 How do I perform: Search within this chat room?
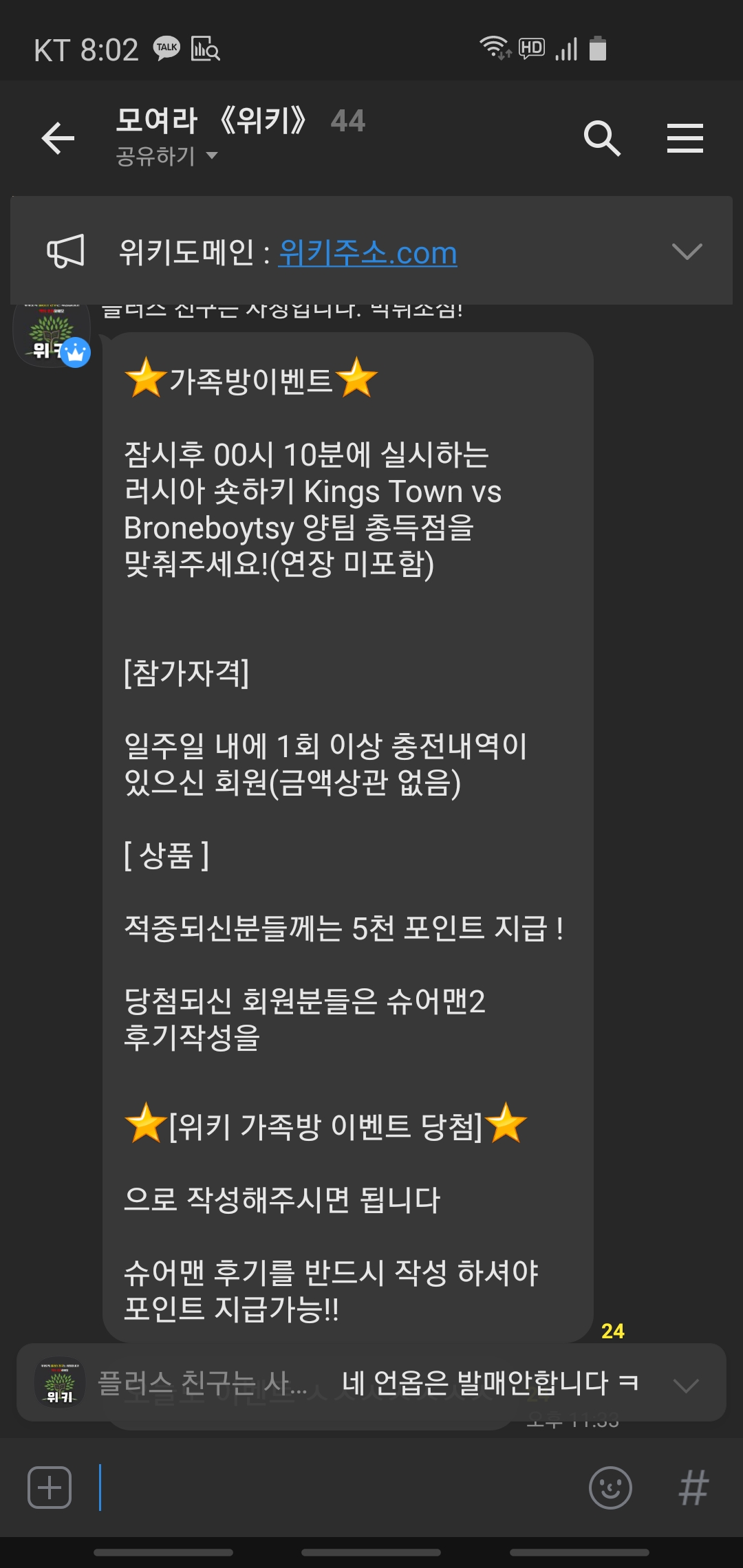tap(601, 138)
